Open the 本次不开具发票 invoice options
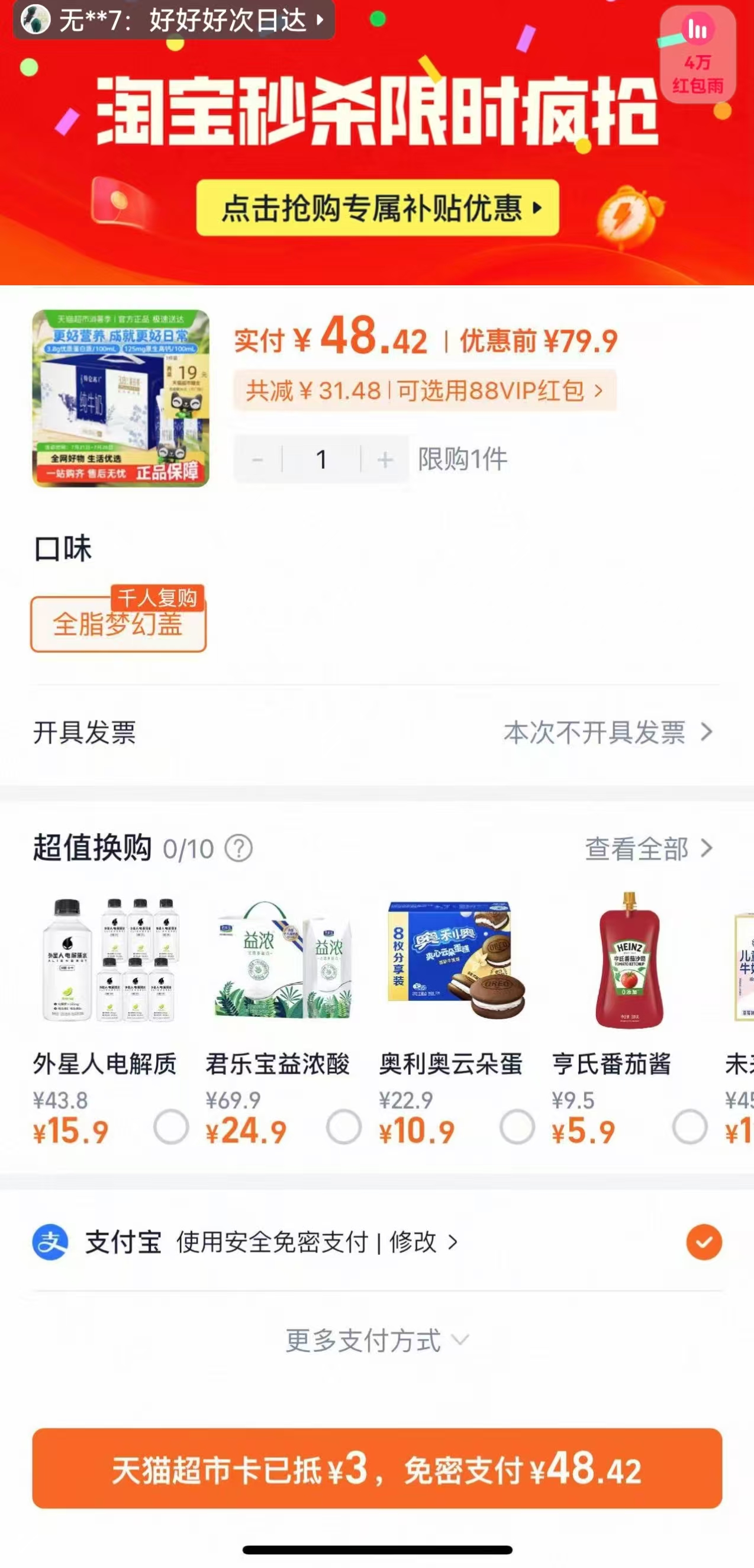 pyautogui.click(x=595, y=733)
